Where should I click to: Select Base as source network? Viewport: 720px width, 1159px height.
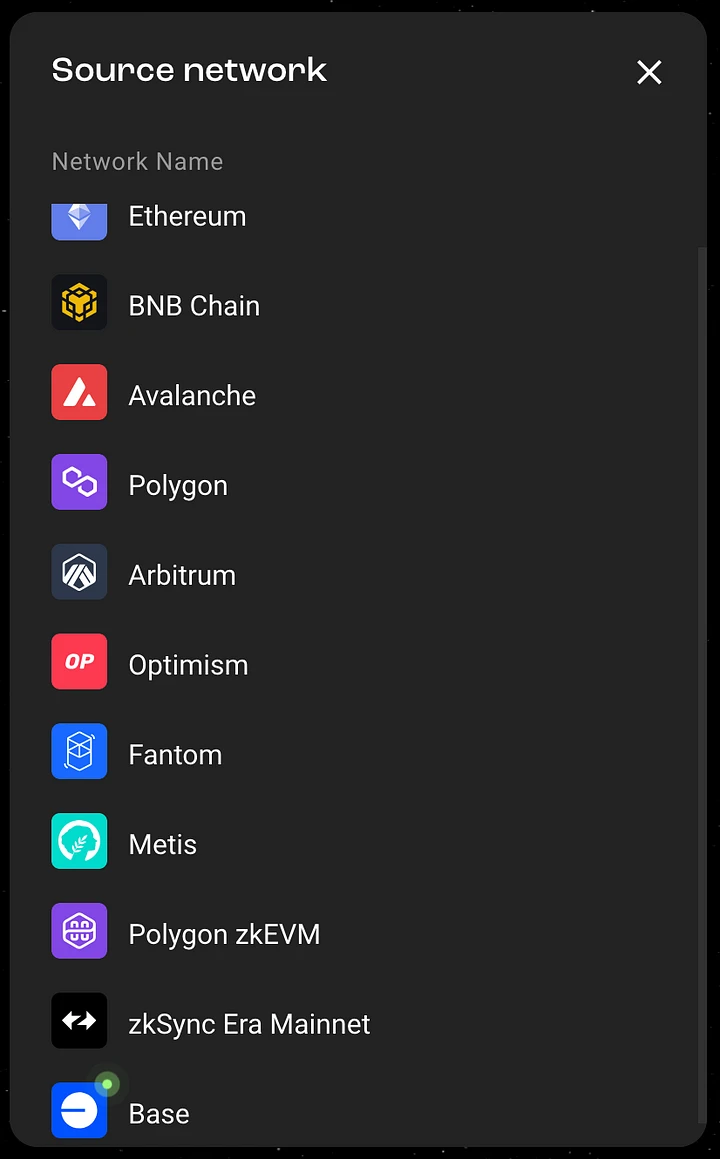click(158, 1114)
